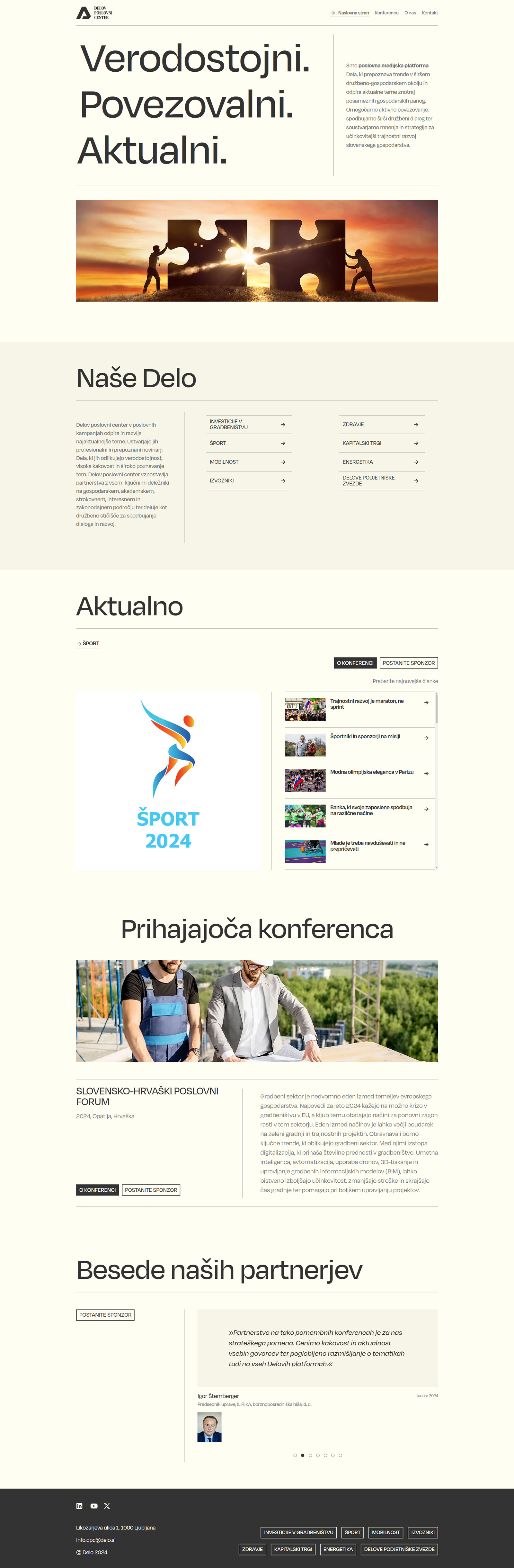Open article Trajnostni razvoj je maraton

[359, 710]
